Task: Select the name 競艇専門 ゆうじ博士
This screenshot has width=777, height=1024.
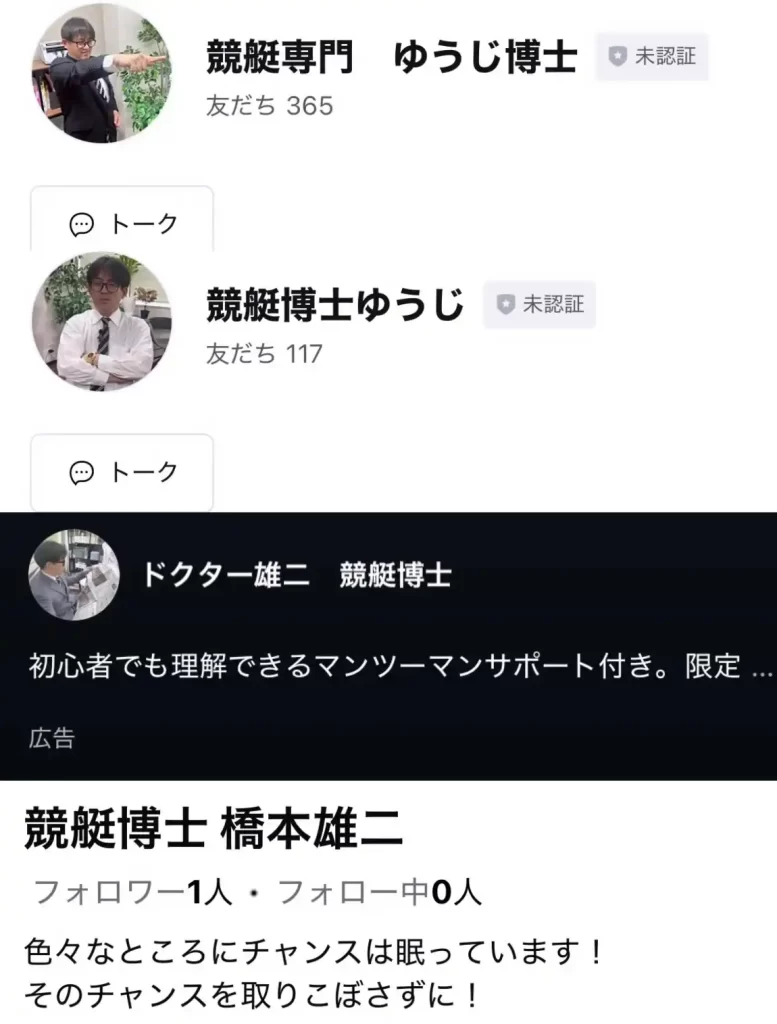Action: (392, 57)
